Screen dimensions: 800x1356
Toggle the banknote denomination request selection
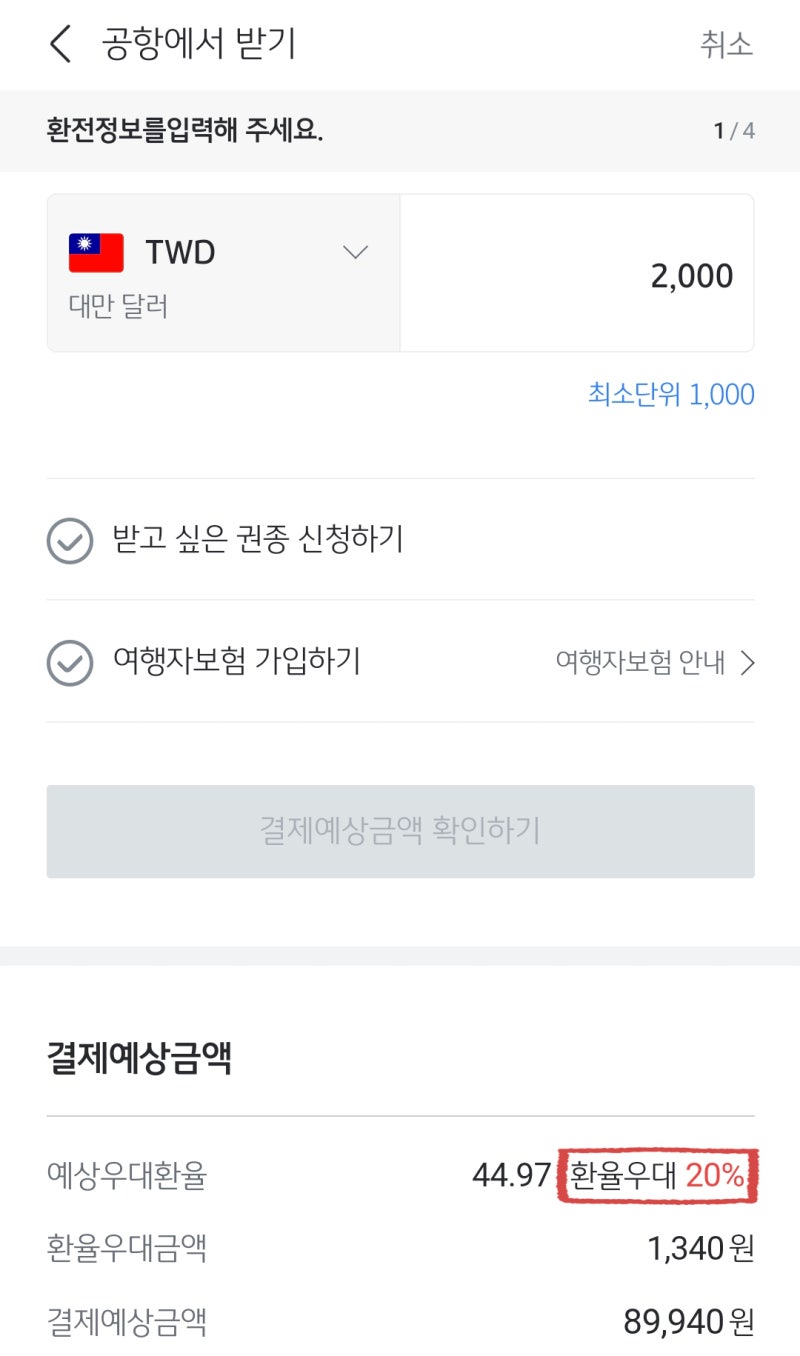tap(69, 540)
